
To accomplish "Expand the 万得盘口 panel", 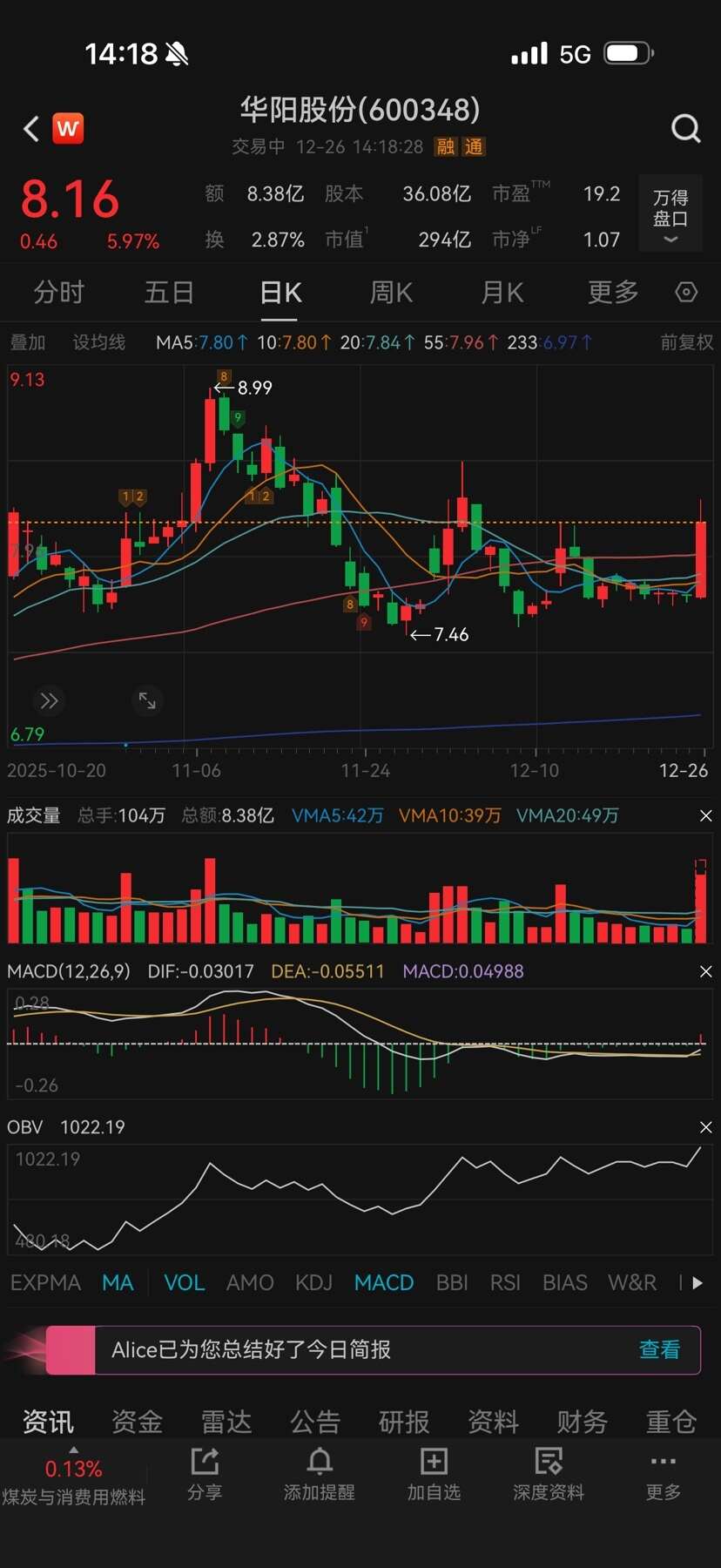I will point(670,214).
